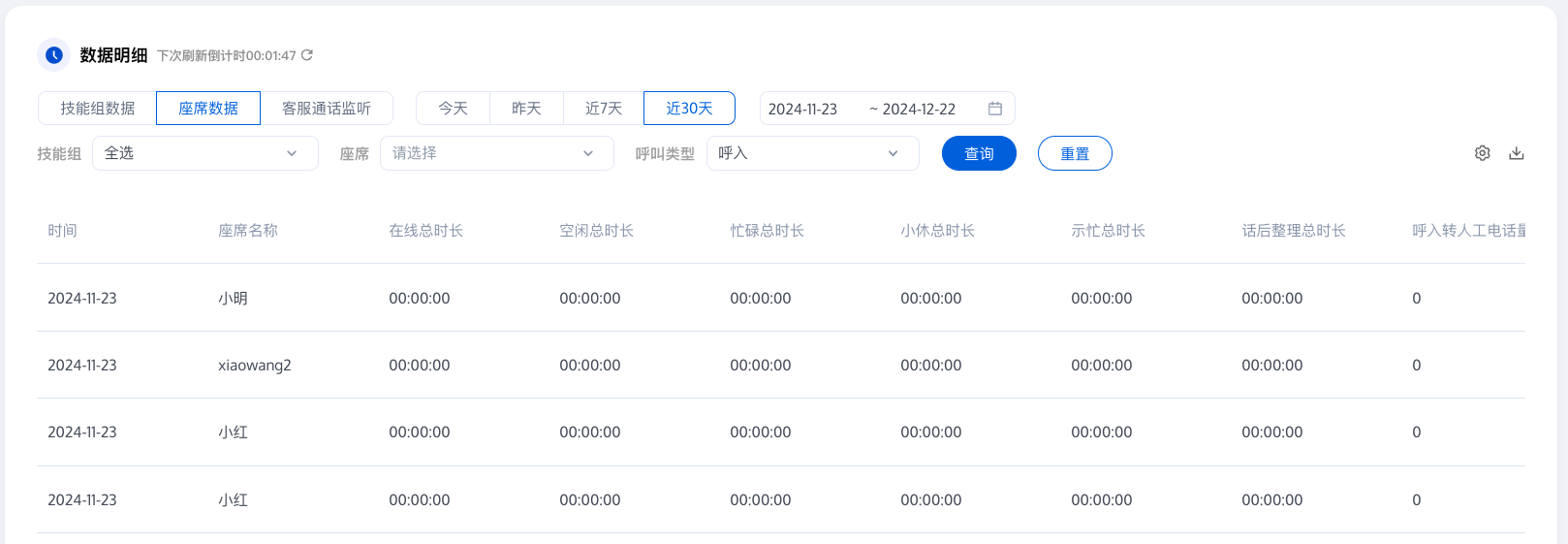Open the table column settings gear
This screenshot has height=544, width=1568.
(1483, 153)
